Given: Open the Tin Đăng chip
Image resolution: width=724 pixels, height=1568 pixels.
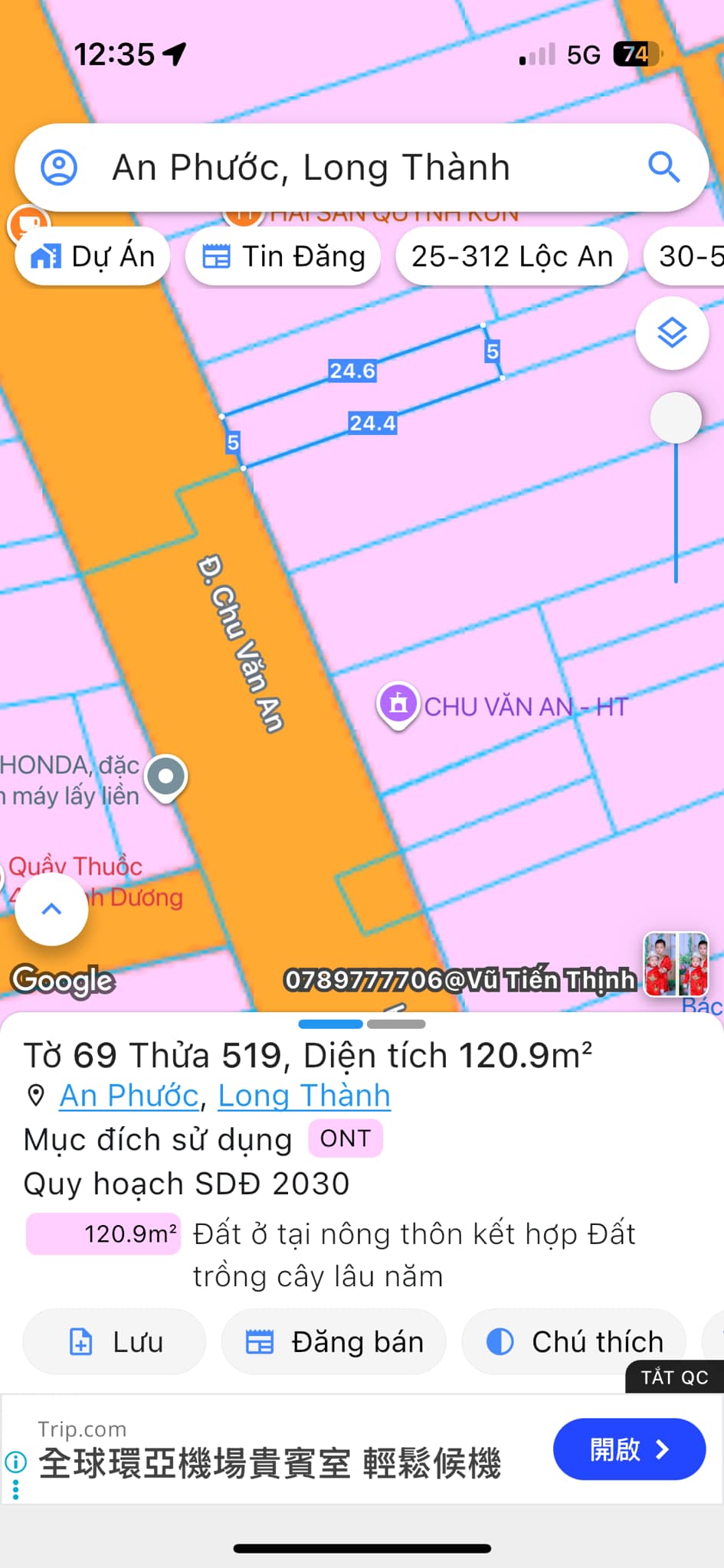Looking at the screenshot, I should [x=283, y=256].
